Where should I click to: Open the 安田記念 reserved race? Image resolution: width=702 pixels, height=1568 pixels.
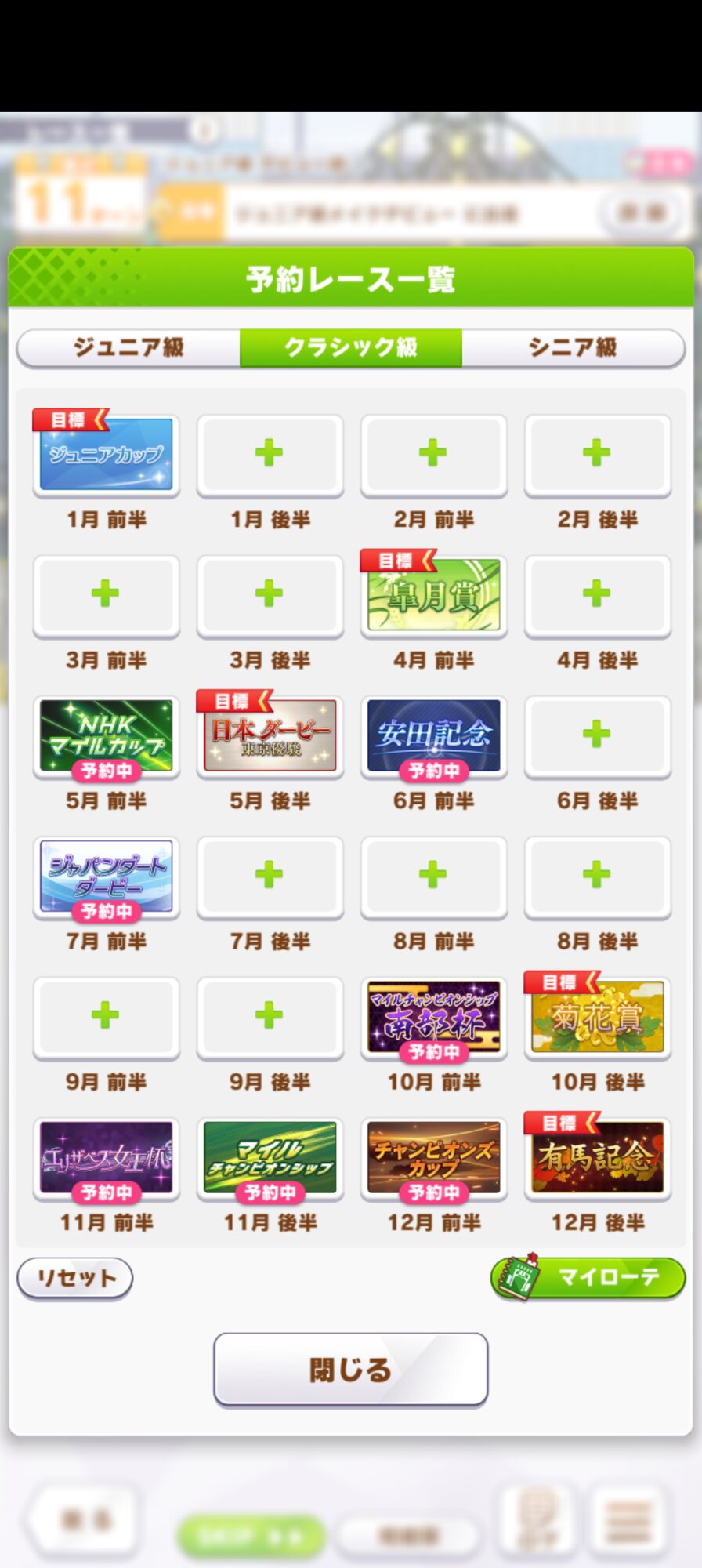pos(433,736)
